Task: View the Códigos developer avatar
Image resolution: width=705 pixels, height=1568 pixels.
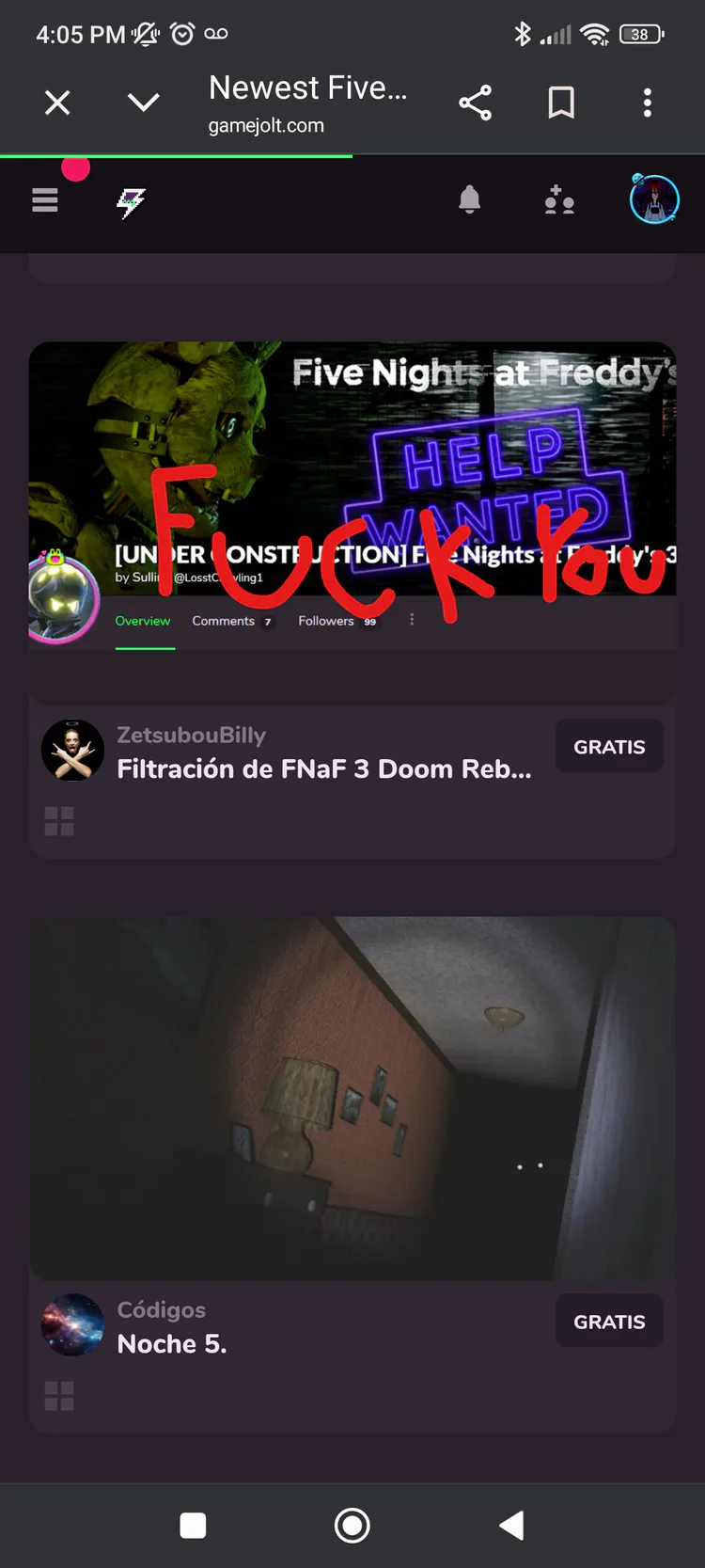Action: coord(72,1325)
